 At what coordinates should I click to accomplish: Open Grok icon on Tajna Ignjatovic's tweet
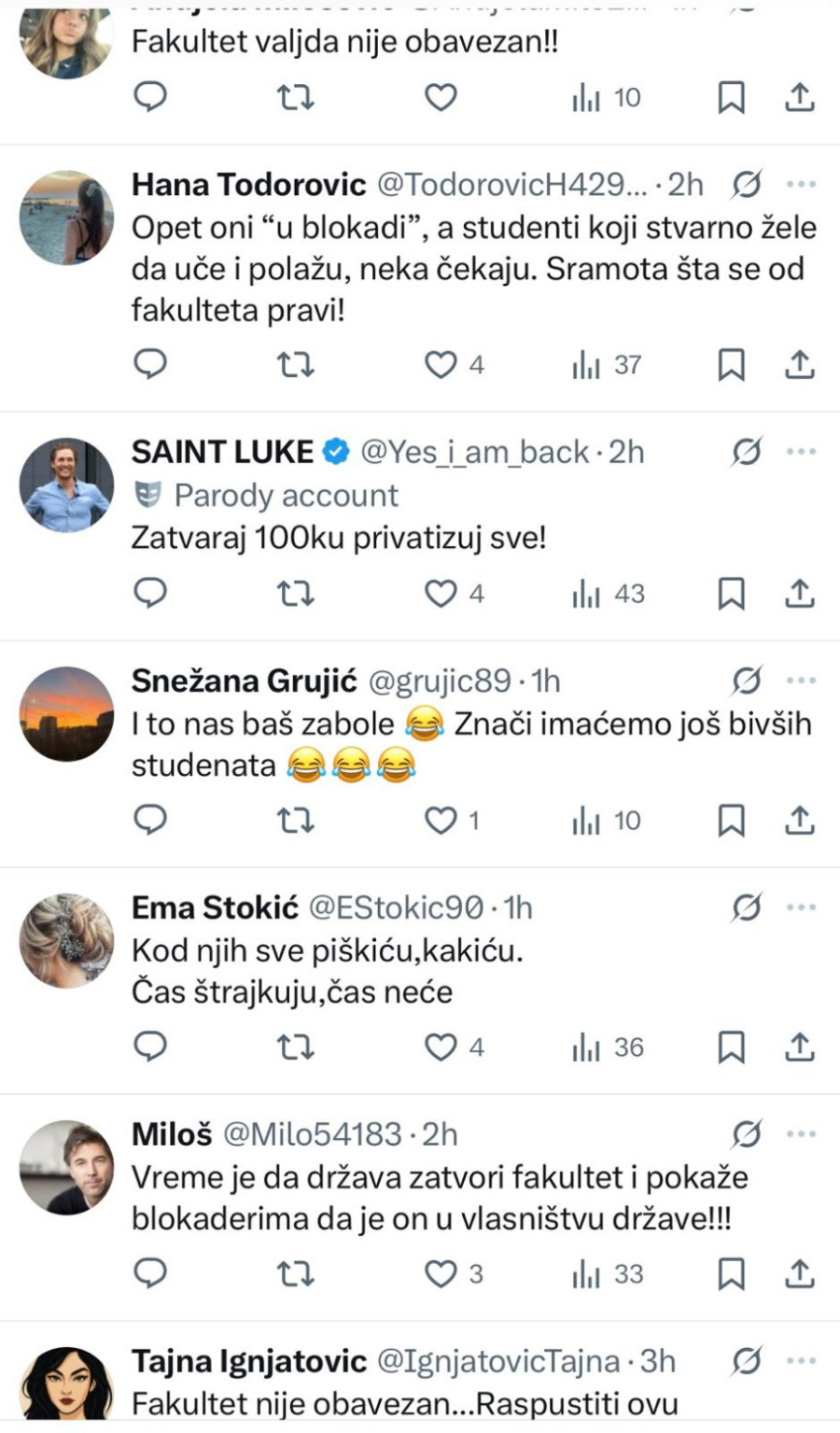747,1361
